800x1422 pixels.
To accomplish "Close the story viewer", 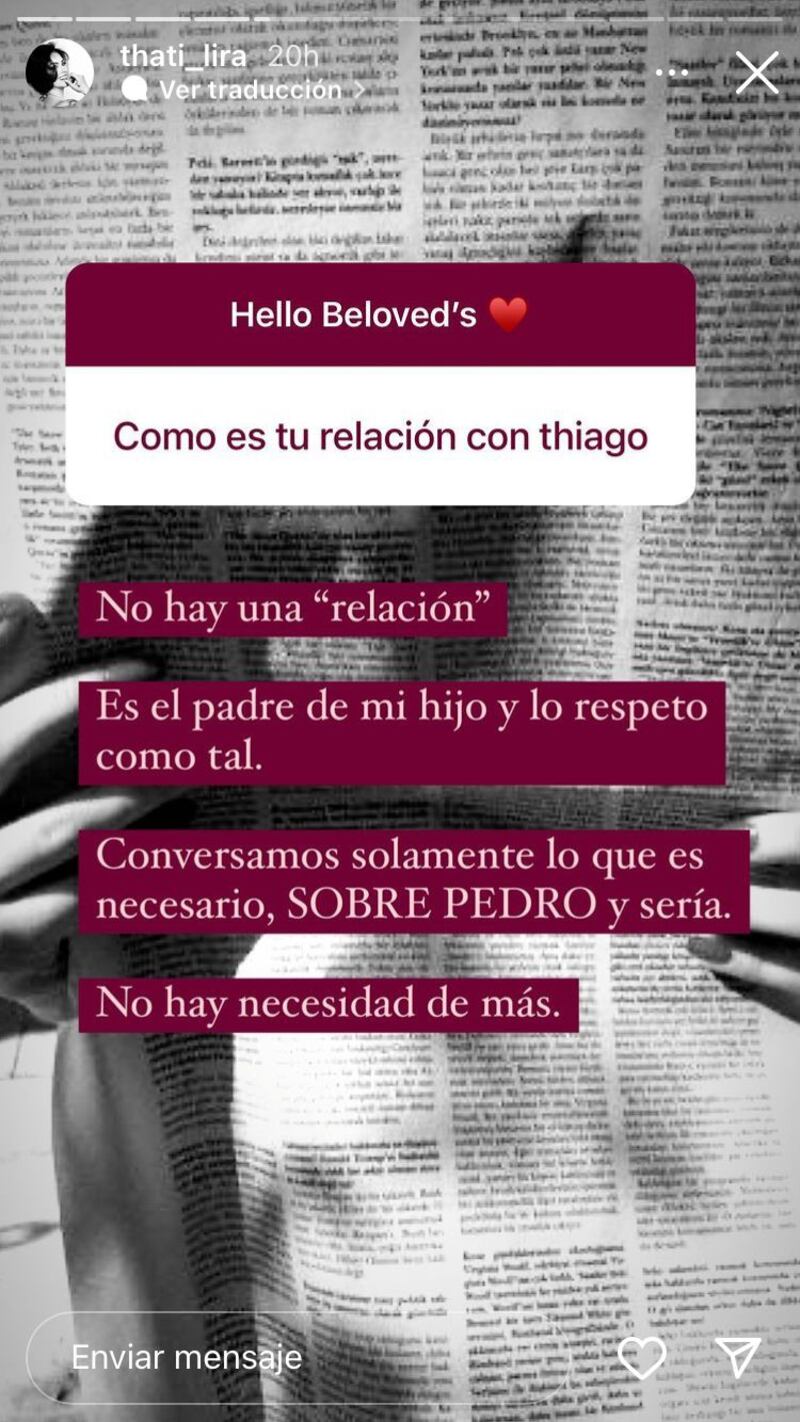I will coord(757,73).
